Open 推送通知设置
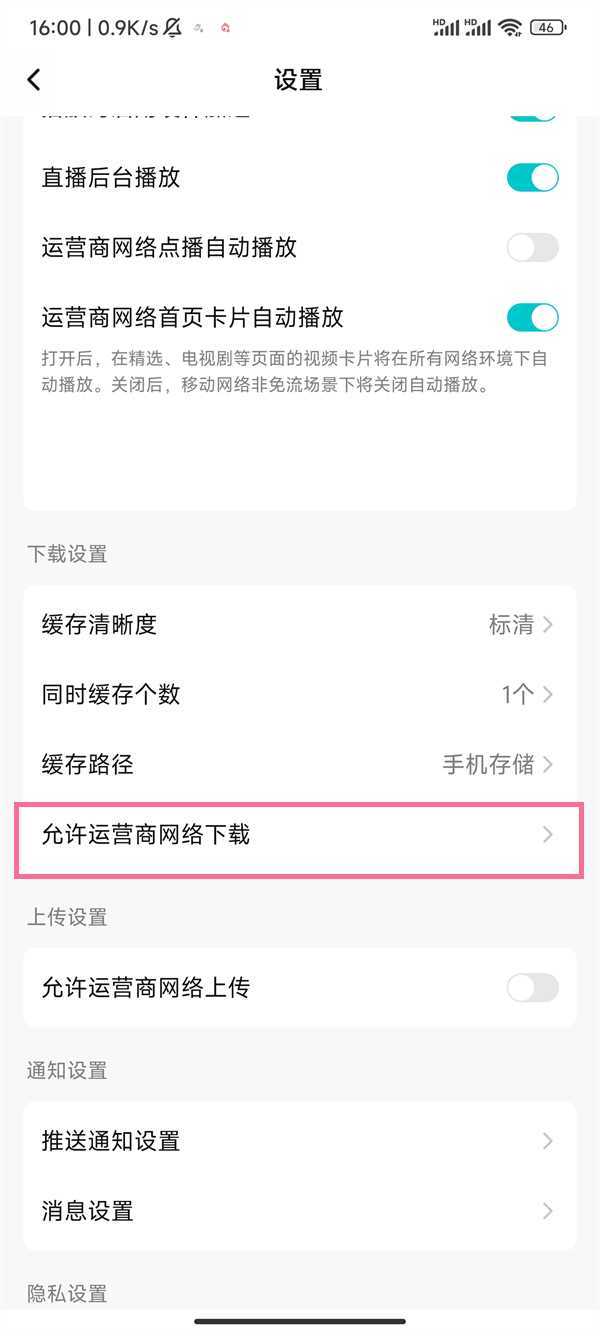 point(300,1141)
